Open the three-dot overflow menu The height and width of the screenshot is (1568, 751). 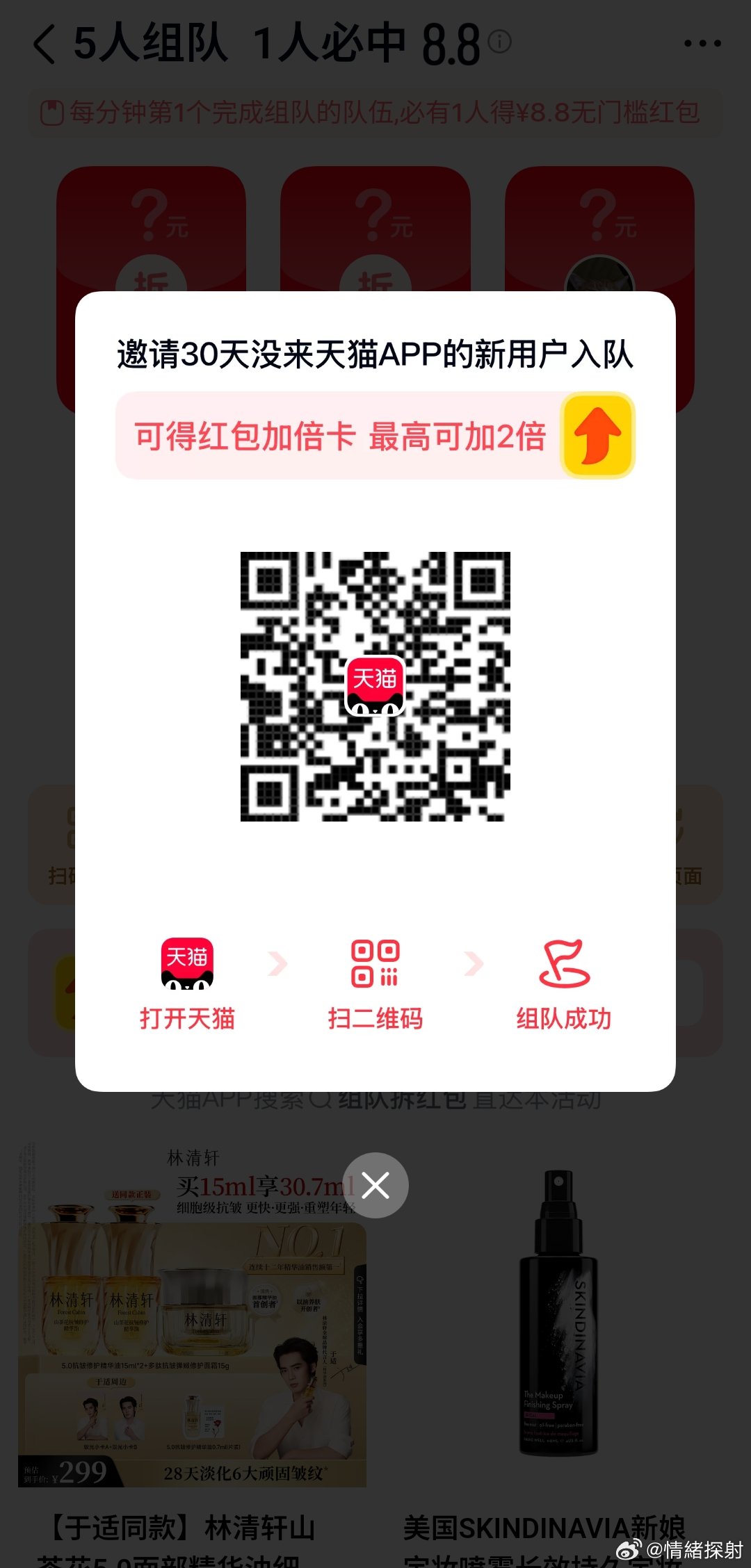coord(702,43)
